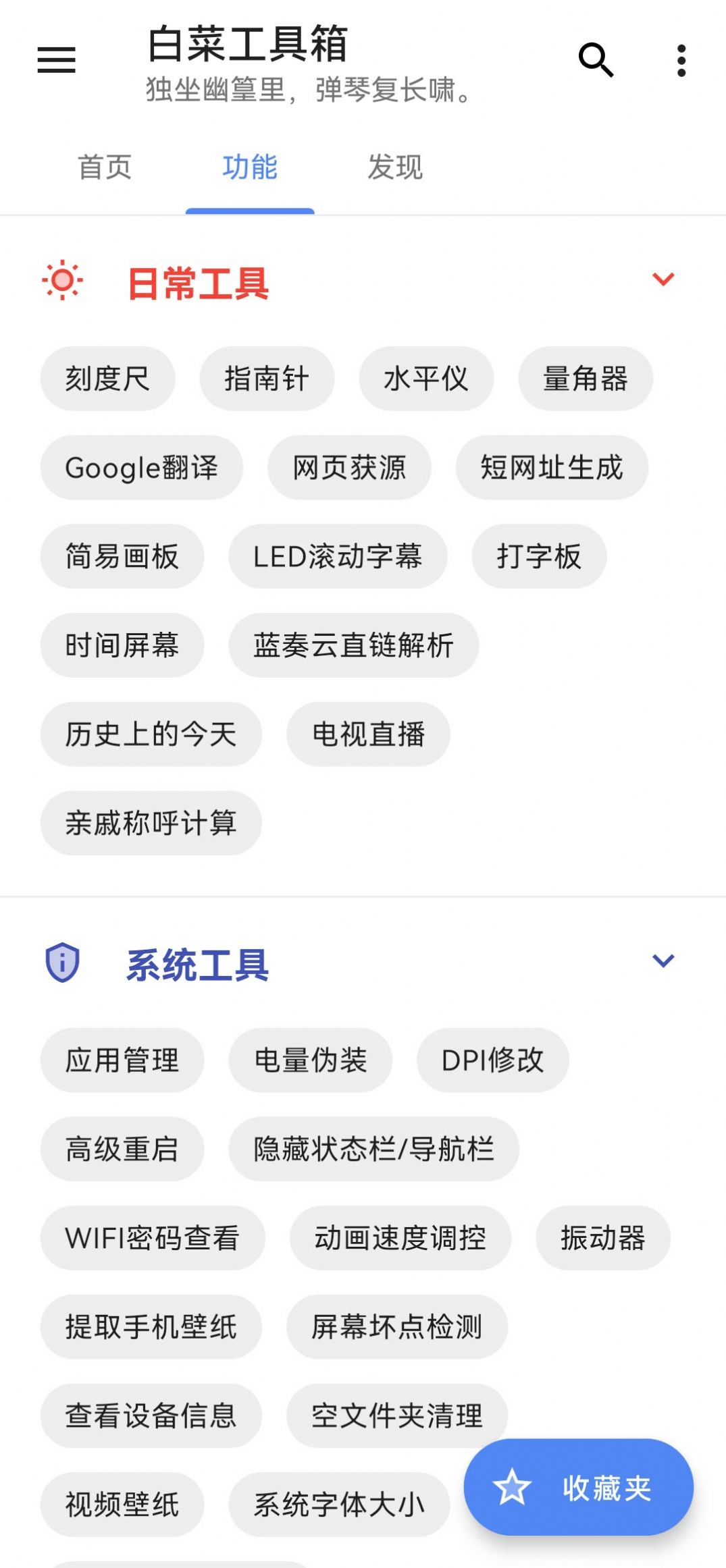Open the 指南针 compass tool
Image resolution: width=726 pixels, height=1568 pixels.
tap(267, 379)
